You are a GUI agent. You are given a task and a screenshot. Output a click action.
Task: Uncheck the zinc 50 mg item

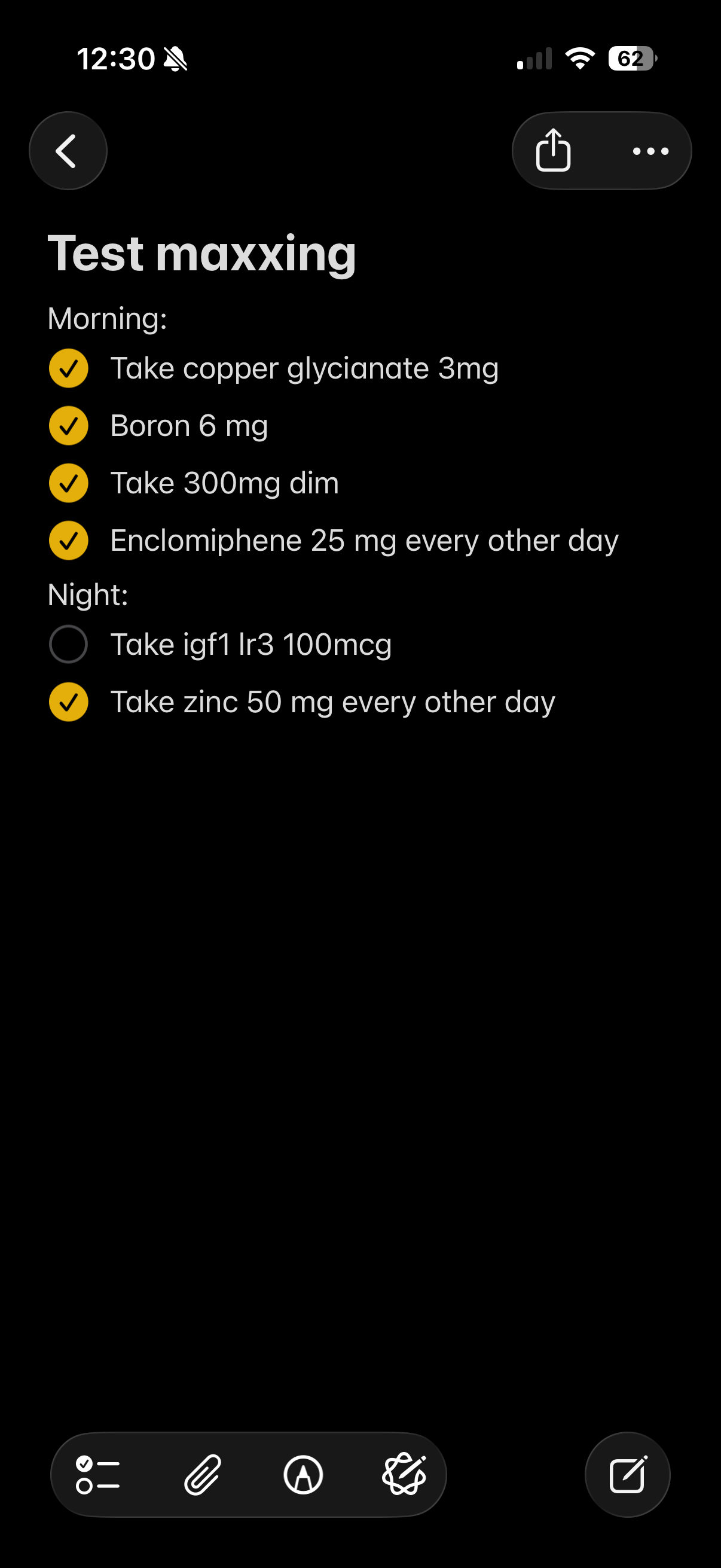(x=69, y=702)
